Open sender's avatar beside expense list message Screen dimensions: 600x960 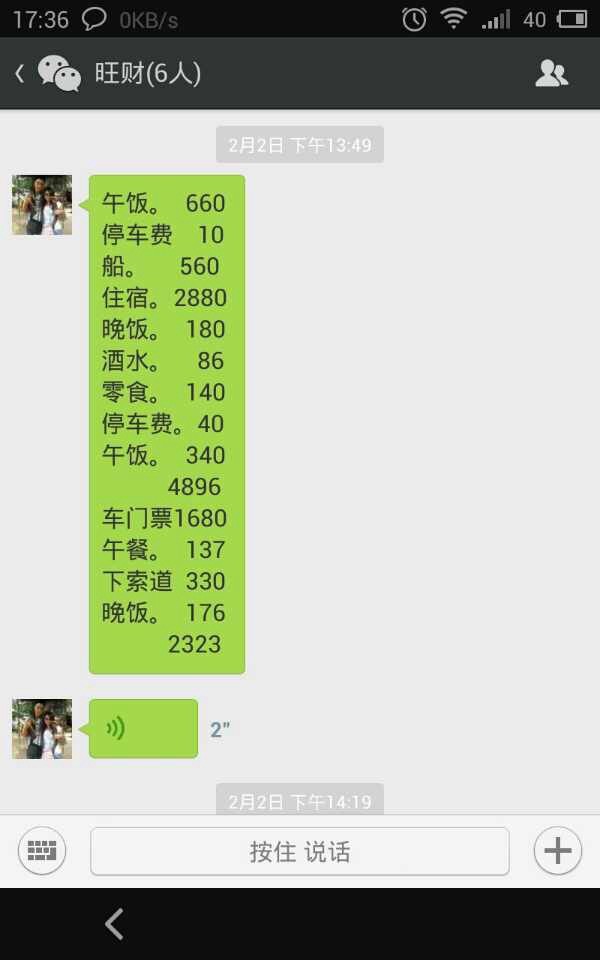pyautogui.click(x=42, y=205)
